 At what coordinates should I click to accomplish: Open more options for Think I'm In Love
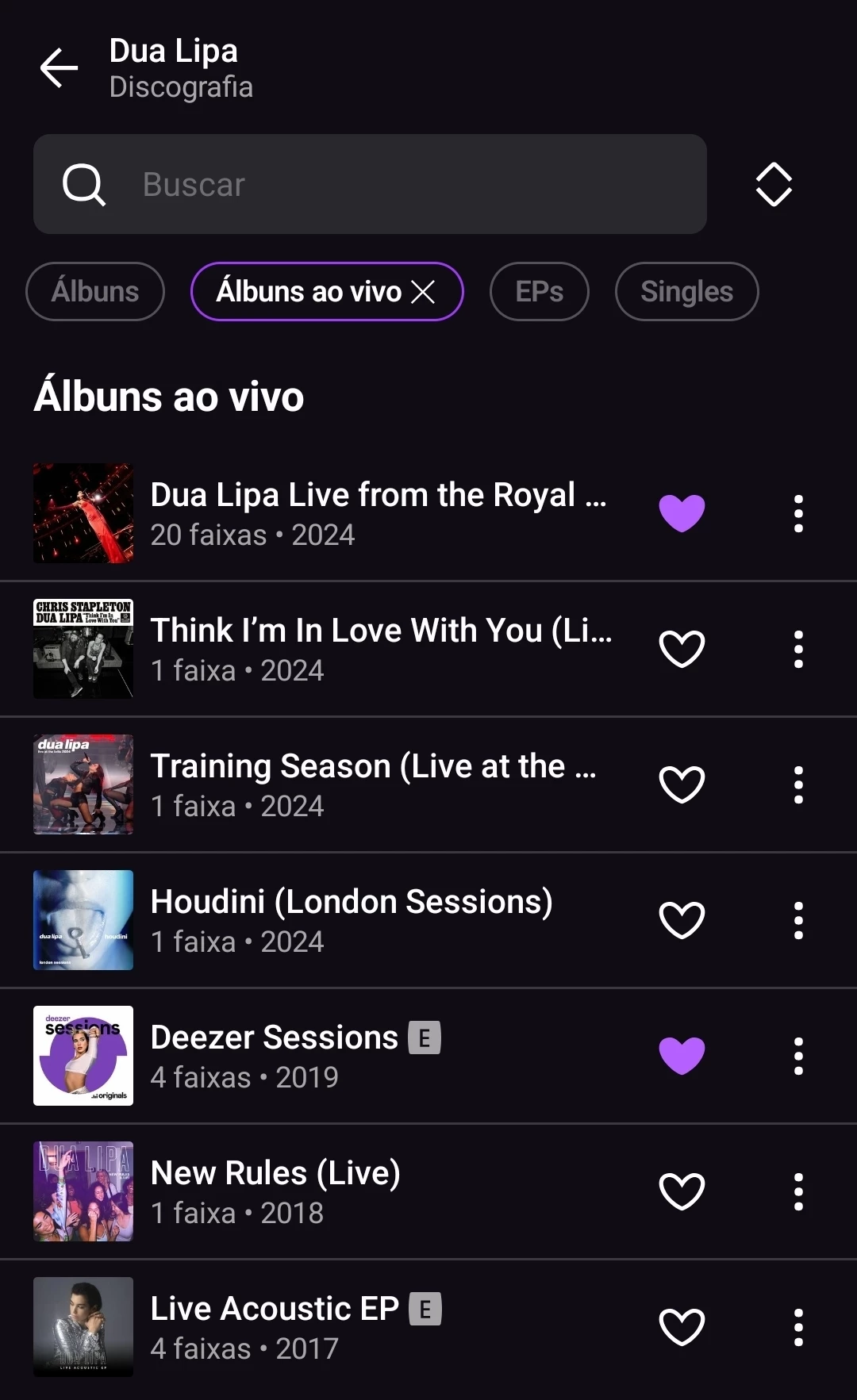pyautogui.click(x=798, y=649)
